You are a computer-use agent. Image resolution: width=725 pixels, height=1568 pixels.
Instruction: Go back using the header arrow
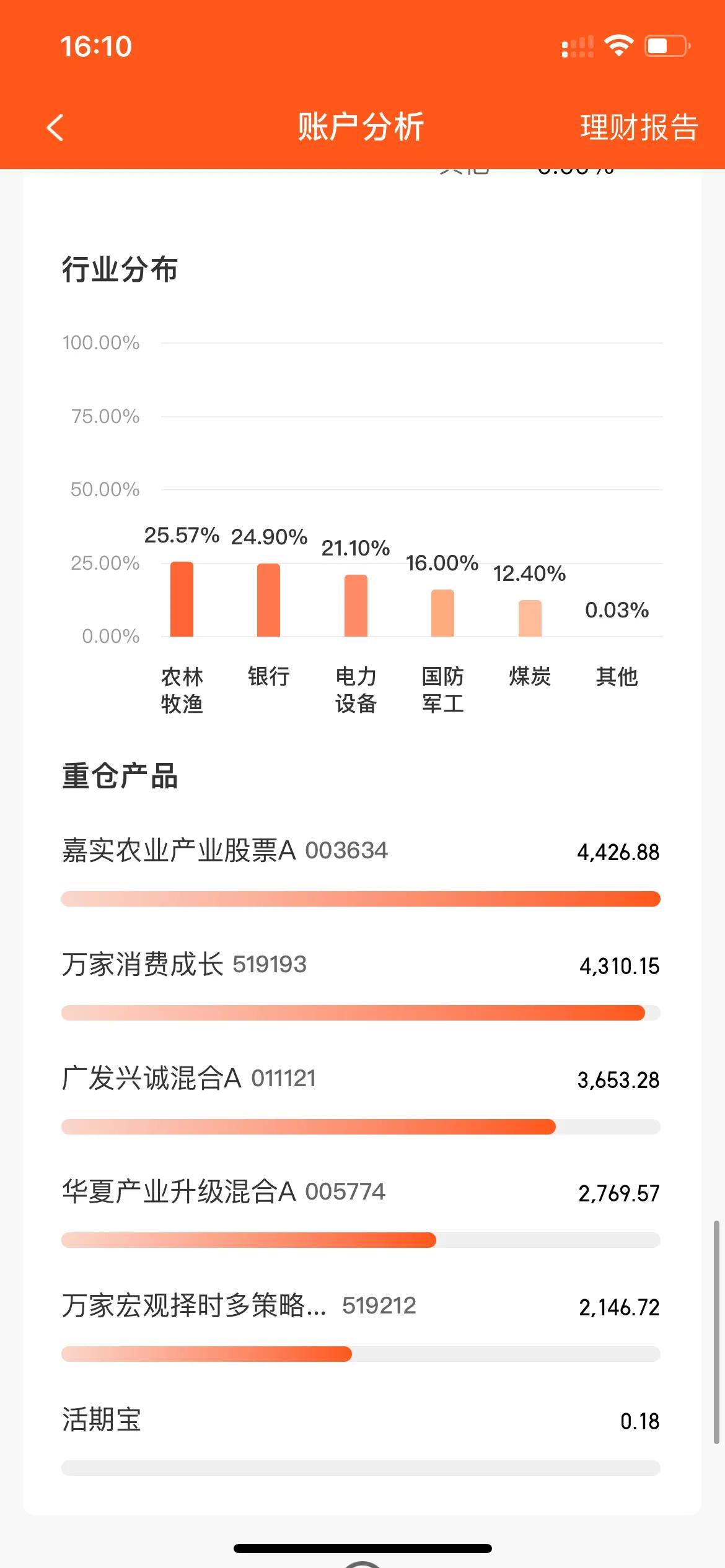point(55,128)
